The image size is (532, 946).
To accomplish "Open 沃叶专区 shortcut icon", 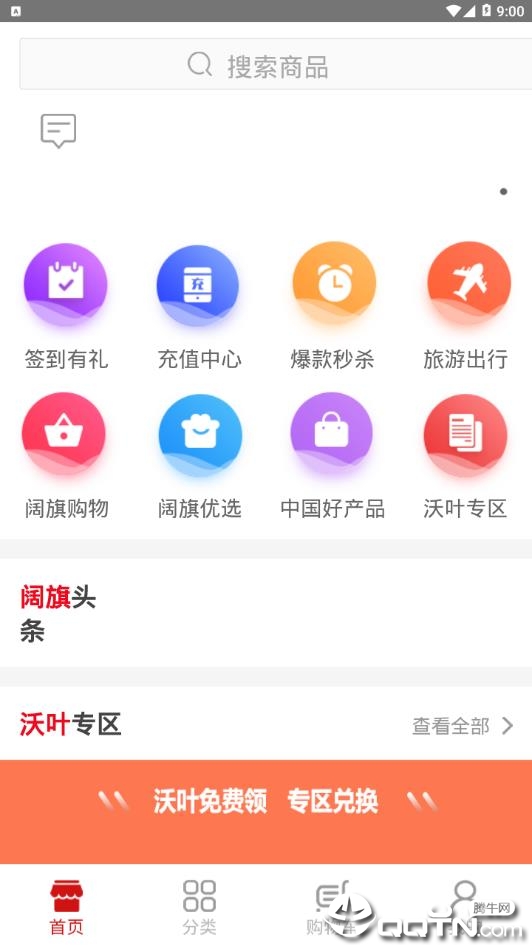I will pyautogui.click(x=466, y=456).
